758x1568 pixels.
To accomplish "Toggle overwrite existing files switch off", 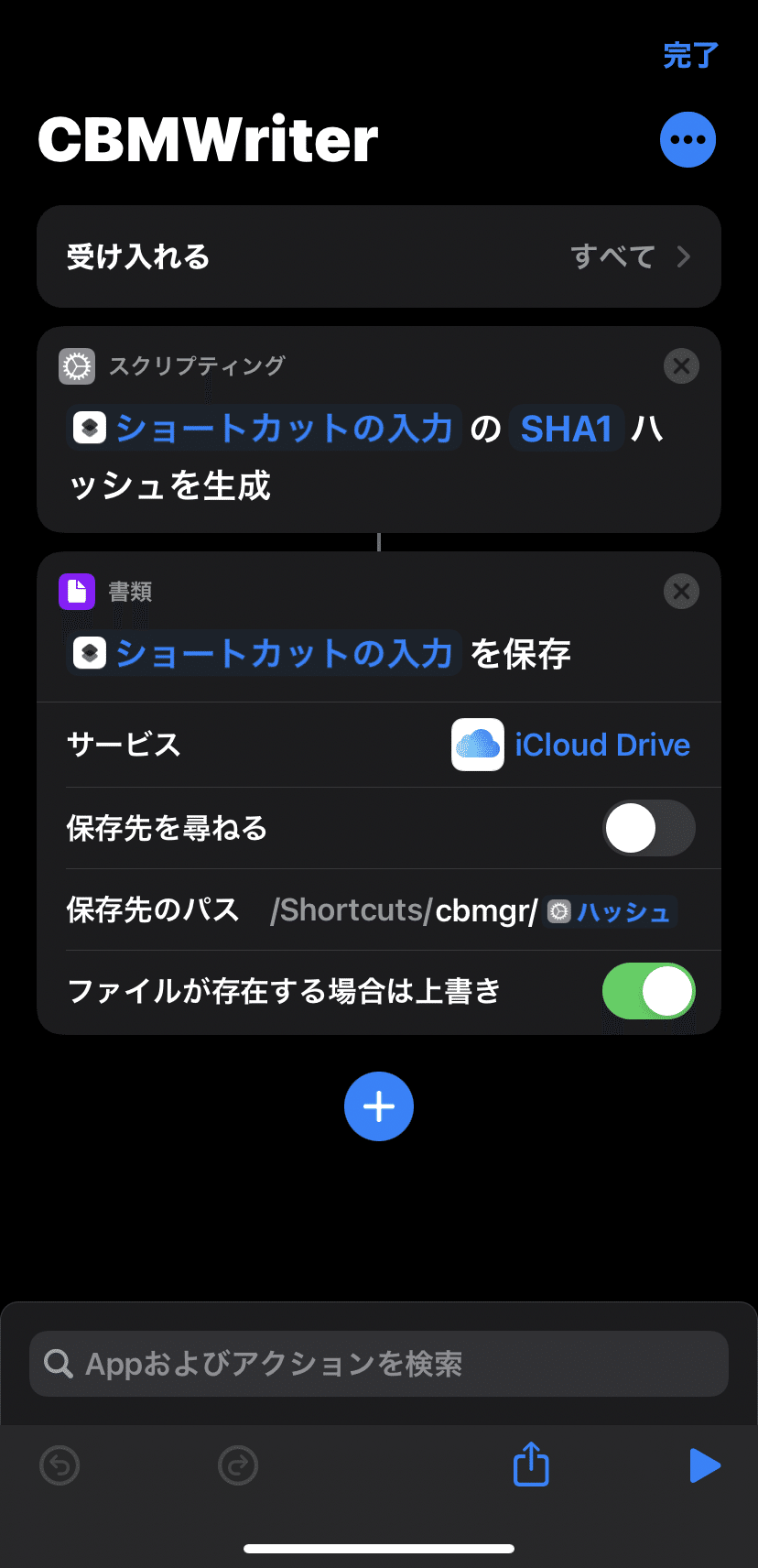I will click(648, 991).
